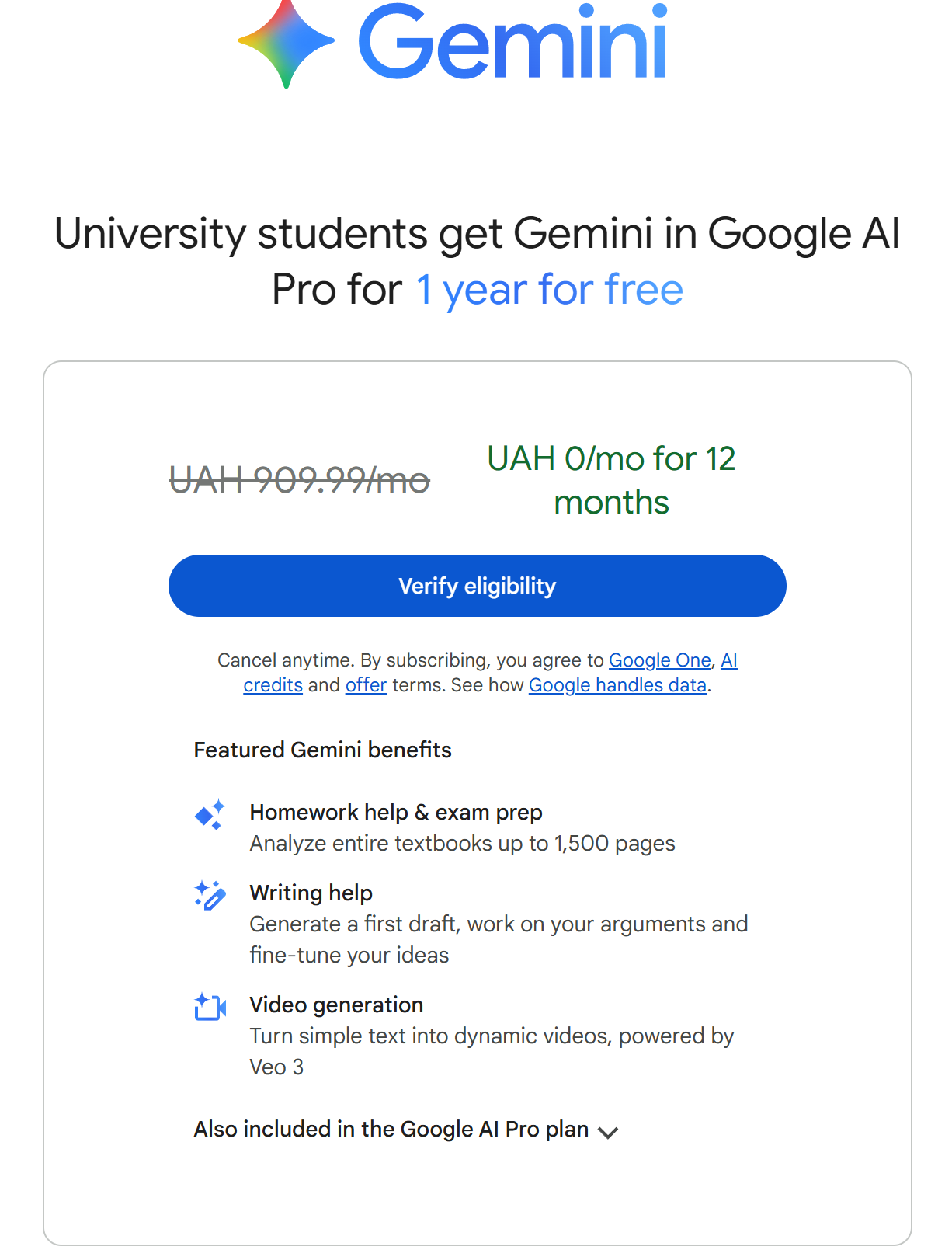Open the Google One terms link
Image resolution: width=952 pixels, height=1257 pixels.
click(659, 660)
